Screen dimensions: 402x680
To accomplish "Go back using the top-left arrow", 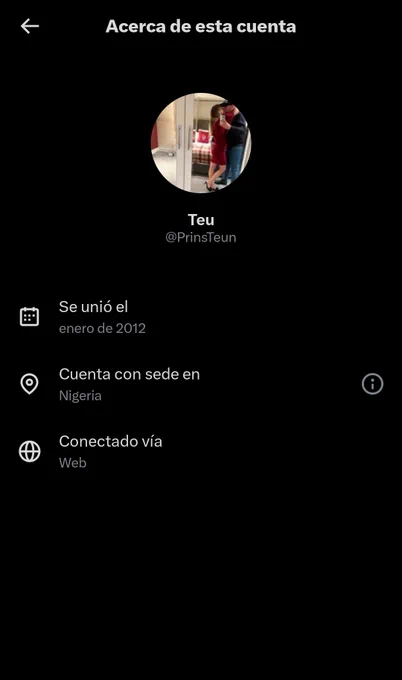I will 29,26.
